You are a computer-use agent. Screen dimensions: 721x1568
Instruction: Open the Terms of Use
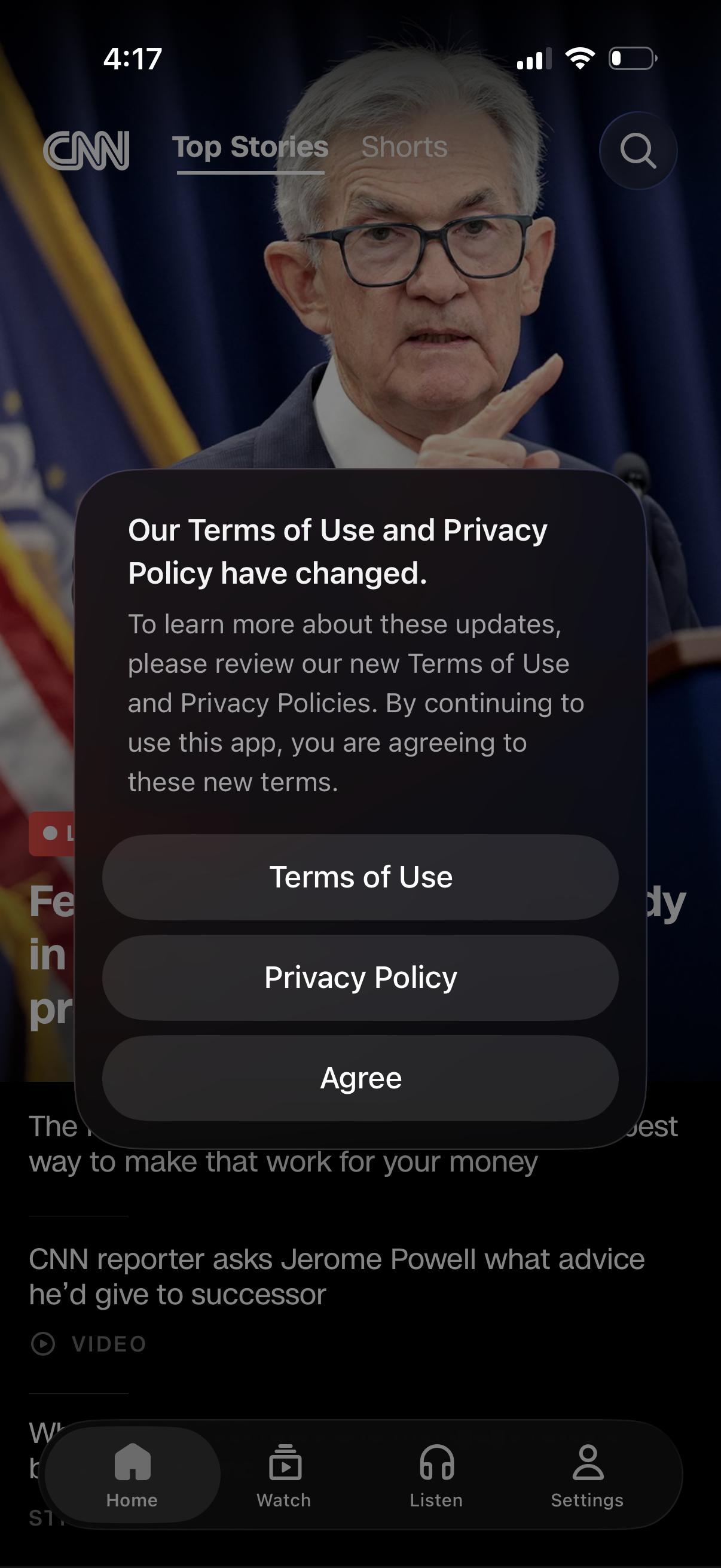click(360, 877)
